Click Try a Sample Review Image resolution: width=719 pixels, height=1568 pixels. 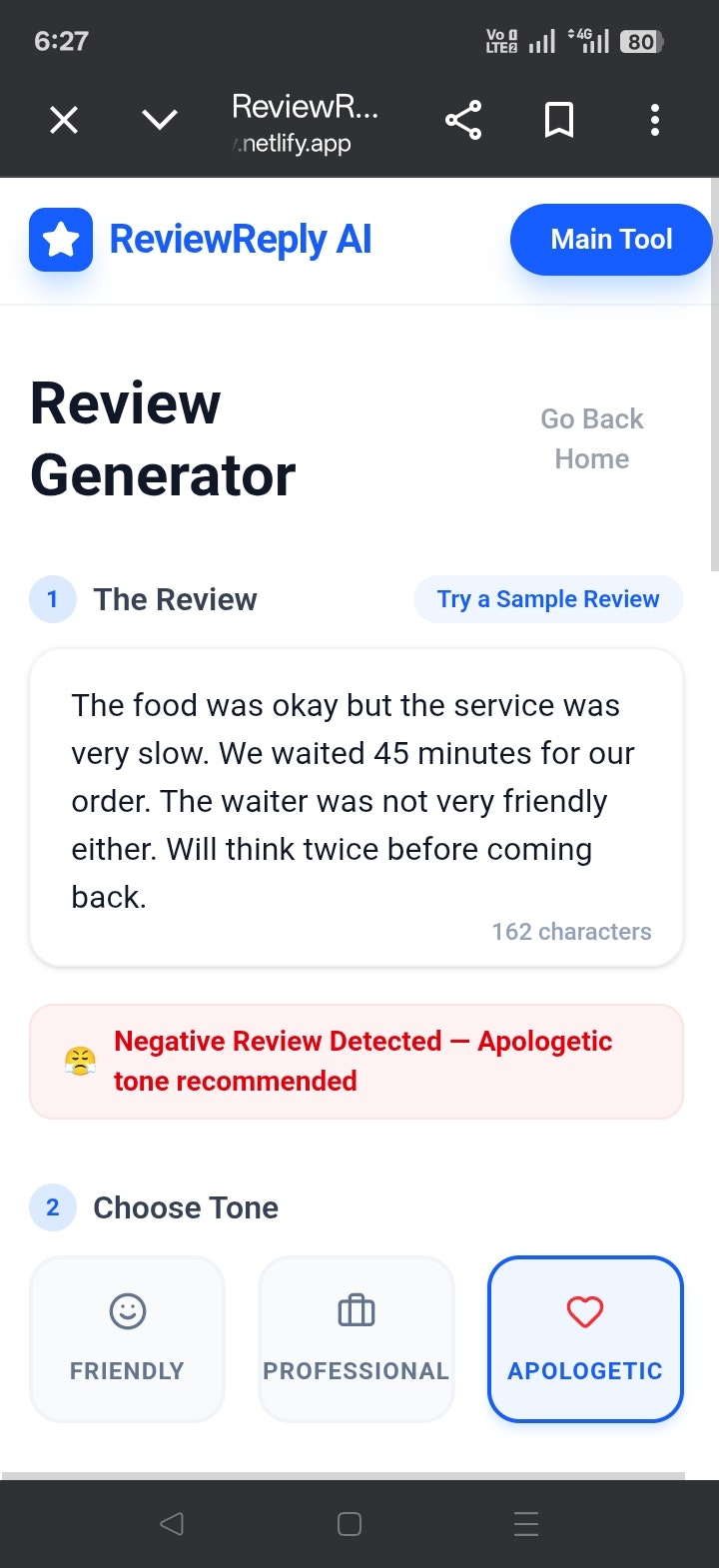pyautogui.click(x=547, y=598)
